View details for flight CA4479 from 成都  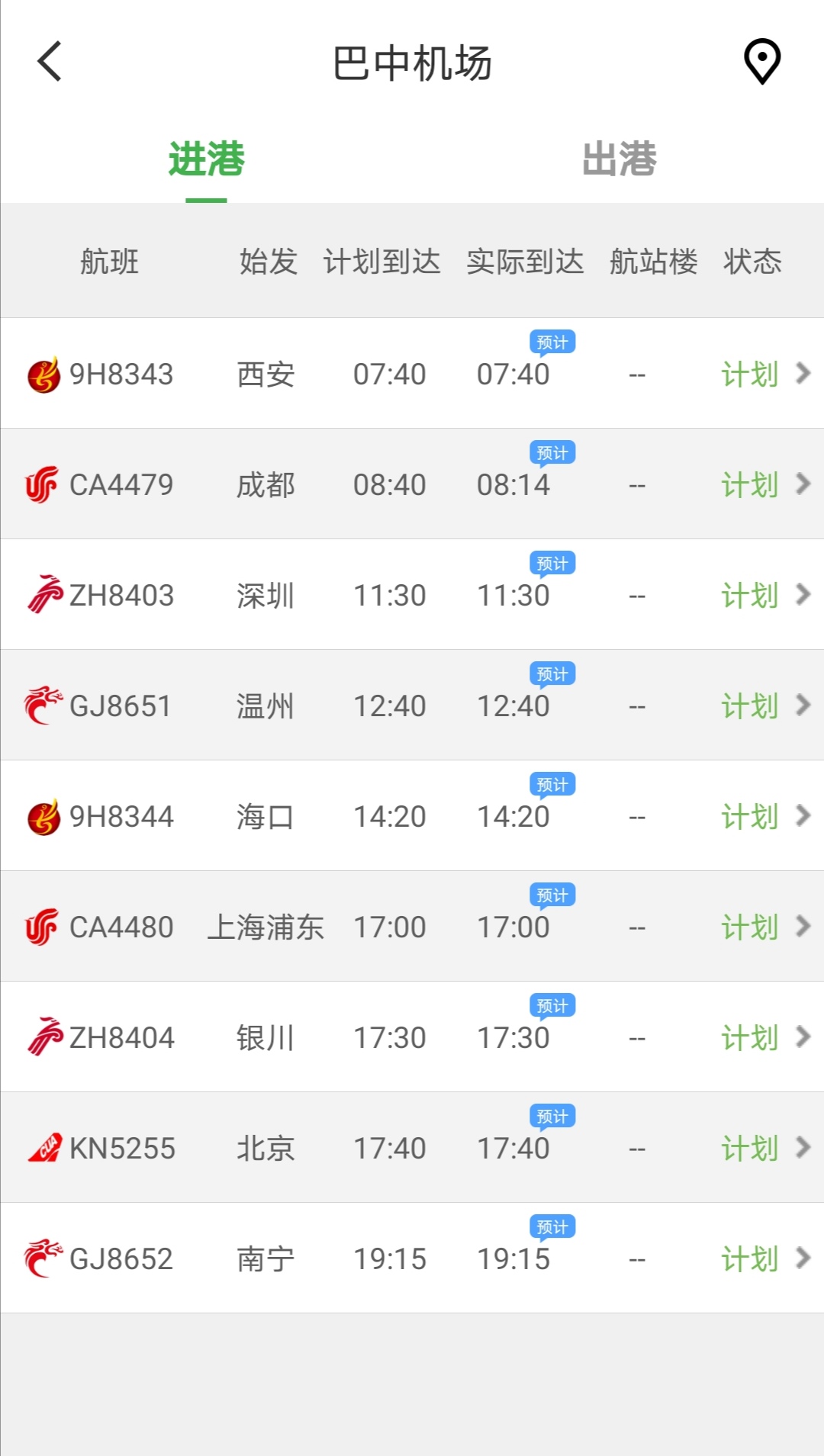tap(412, 484)
